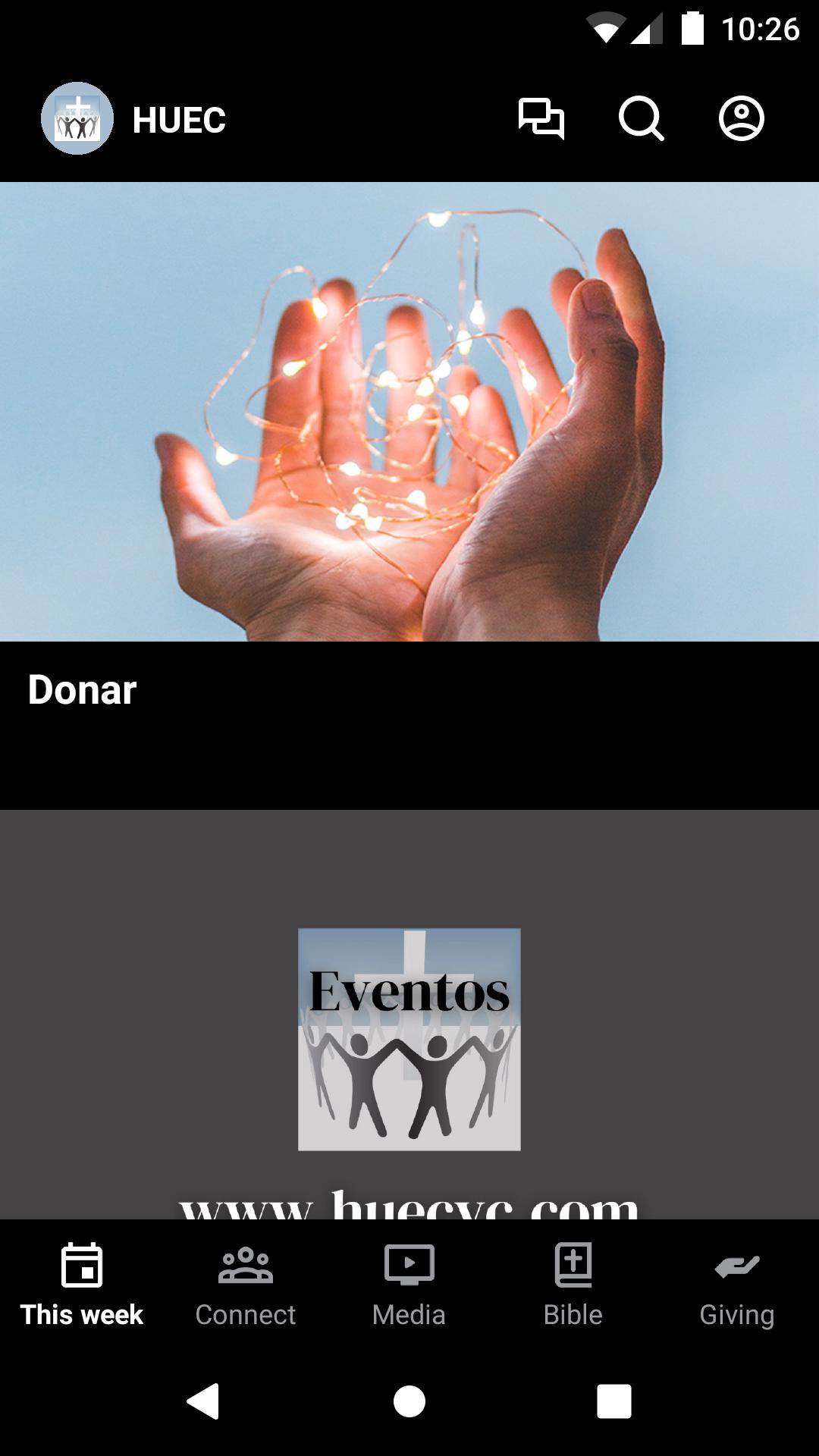819x1456 pixels.
Task: Open the user profile icon
Action: pyautogui.click(x=741, y=119)
